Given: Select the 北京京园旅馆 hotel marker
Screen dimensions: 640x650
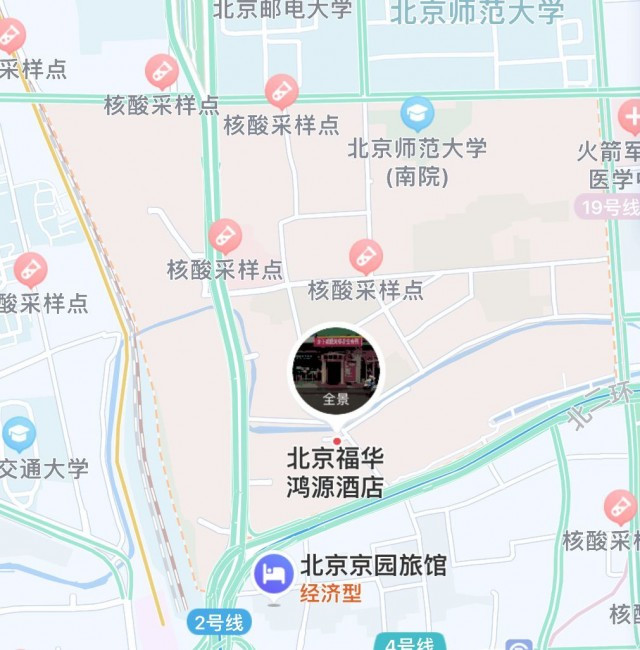Looking at the screenshot, I should pos(273,573).
